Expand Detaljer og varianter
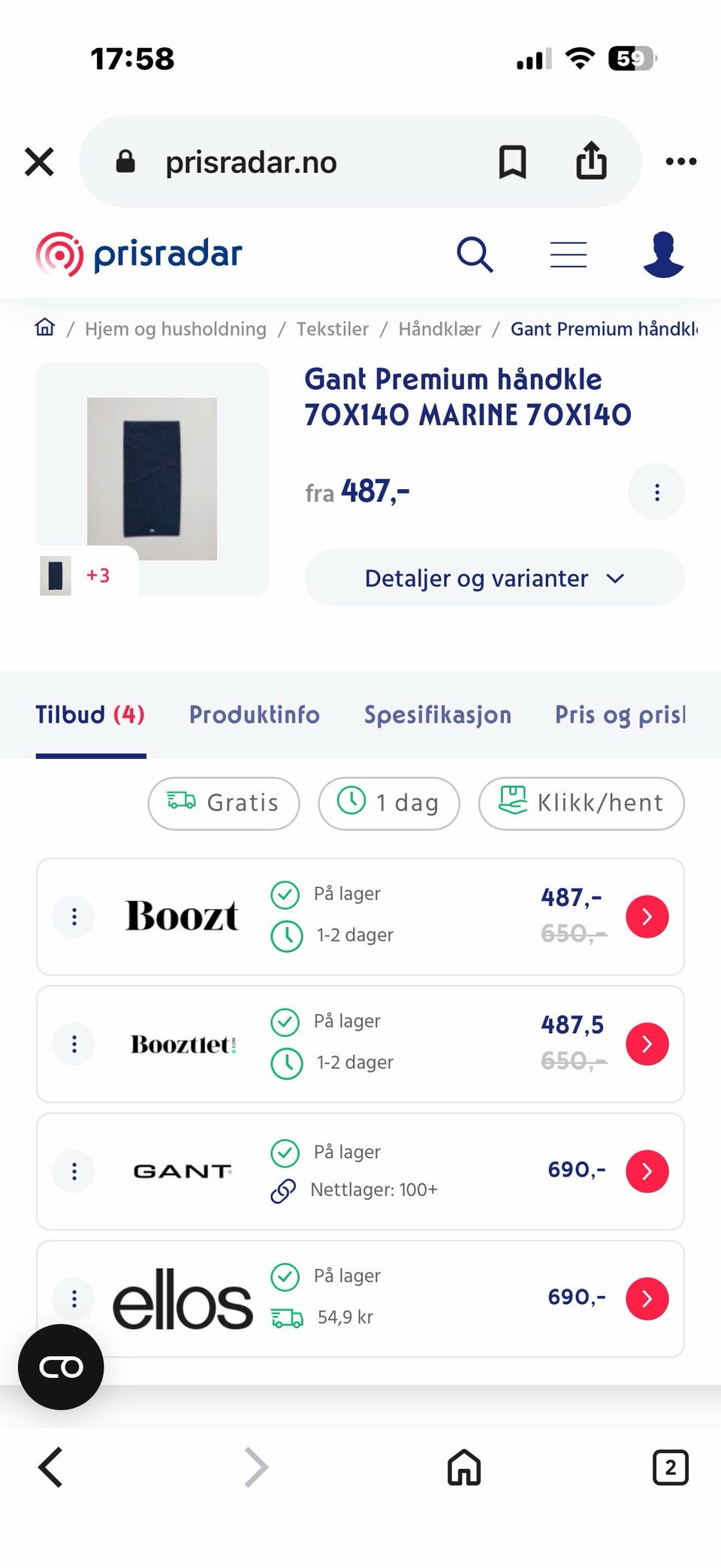 [x=494, y=578]
